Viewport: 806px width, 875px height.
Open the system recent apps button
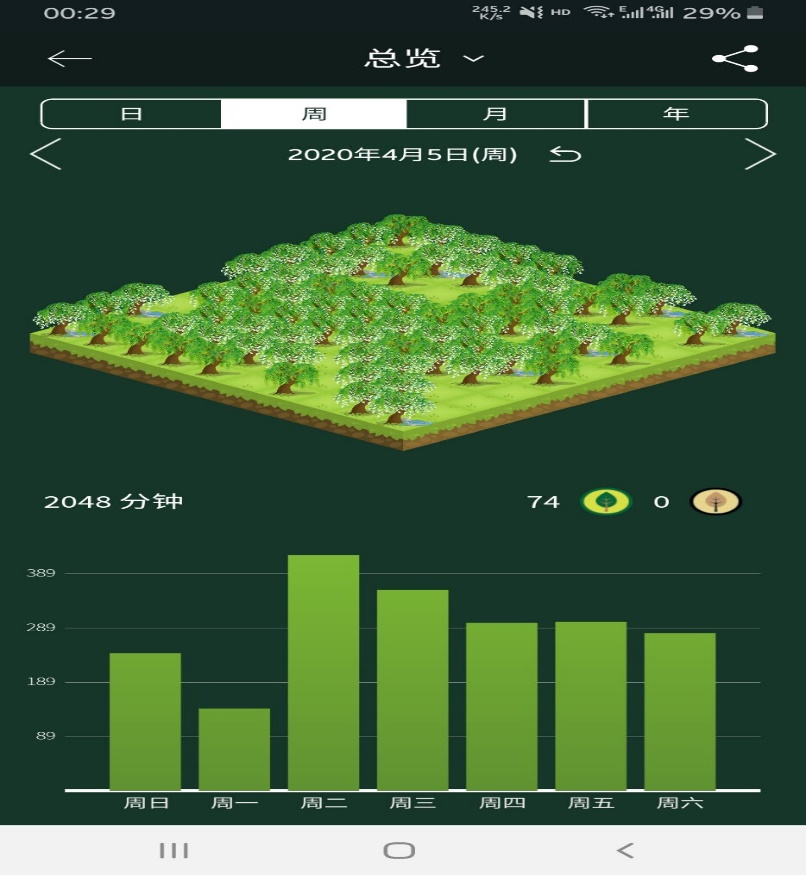pyautogui.click(x=174, y=851)
